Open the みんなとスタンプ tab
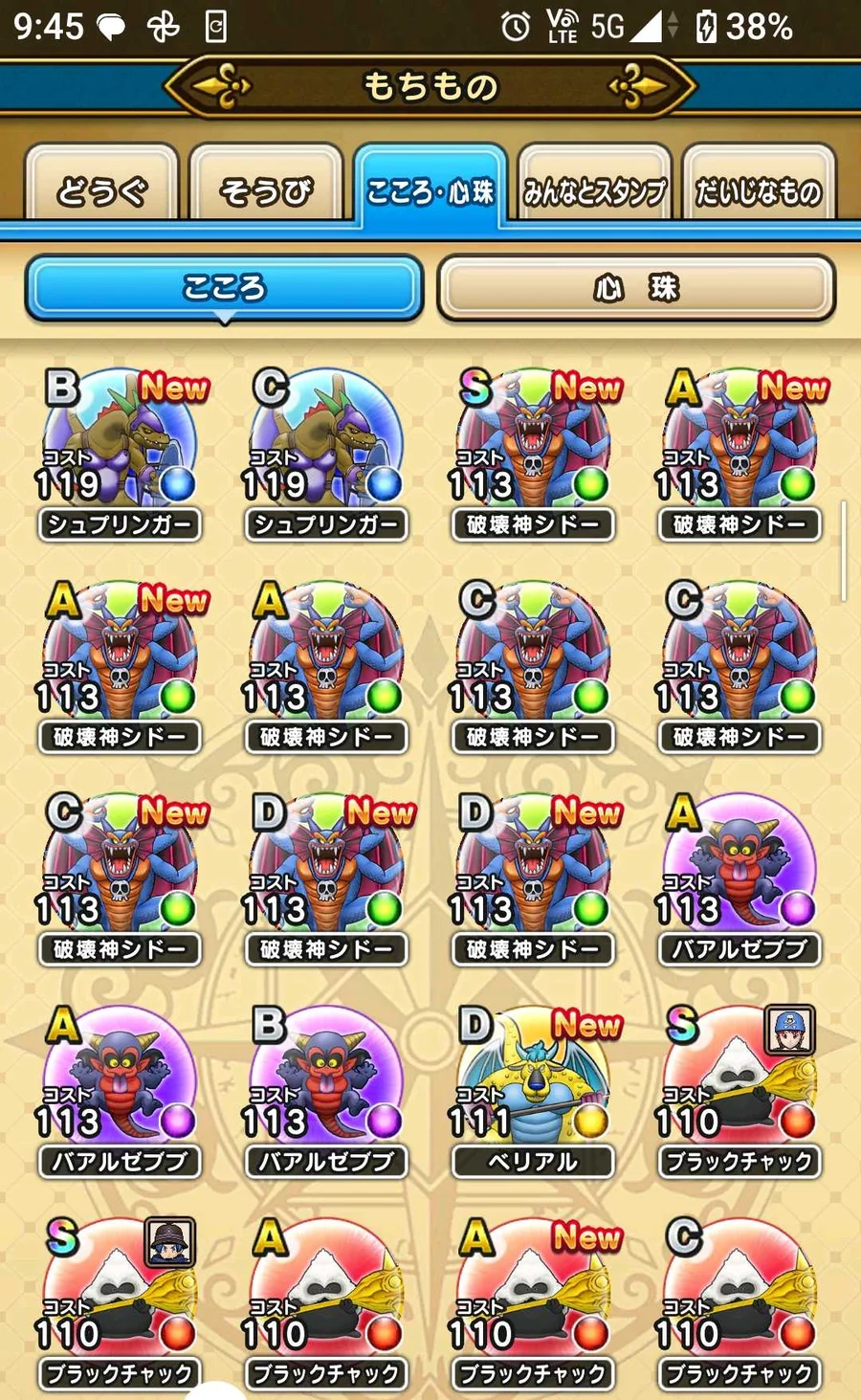 [x=594, y=189]
